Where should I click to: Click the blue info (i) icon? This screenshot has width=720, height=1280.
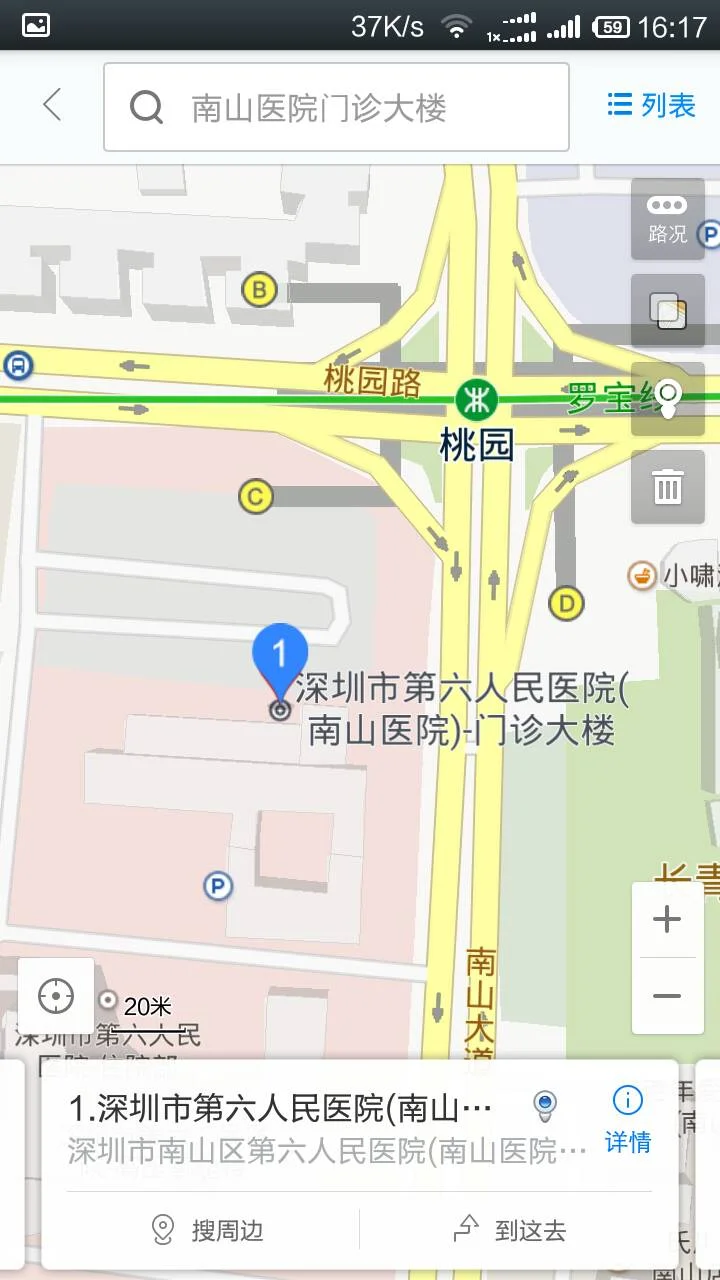[x=627, y=1100]
